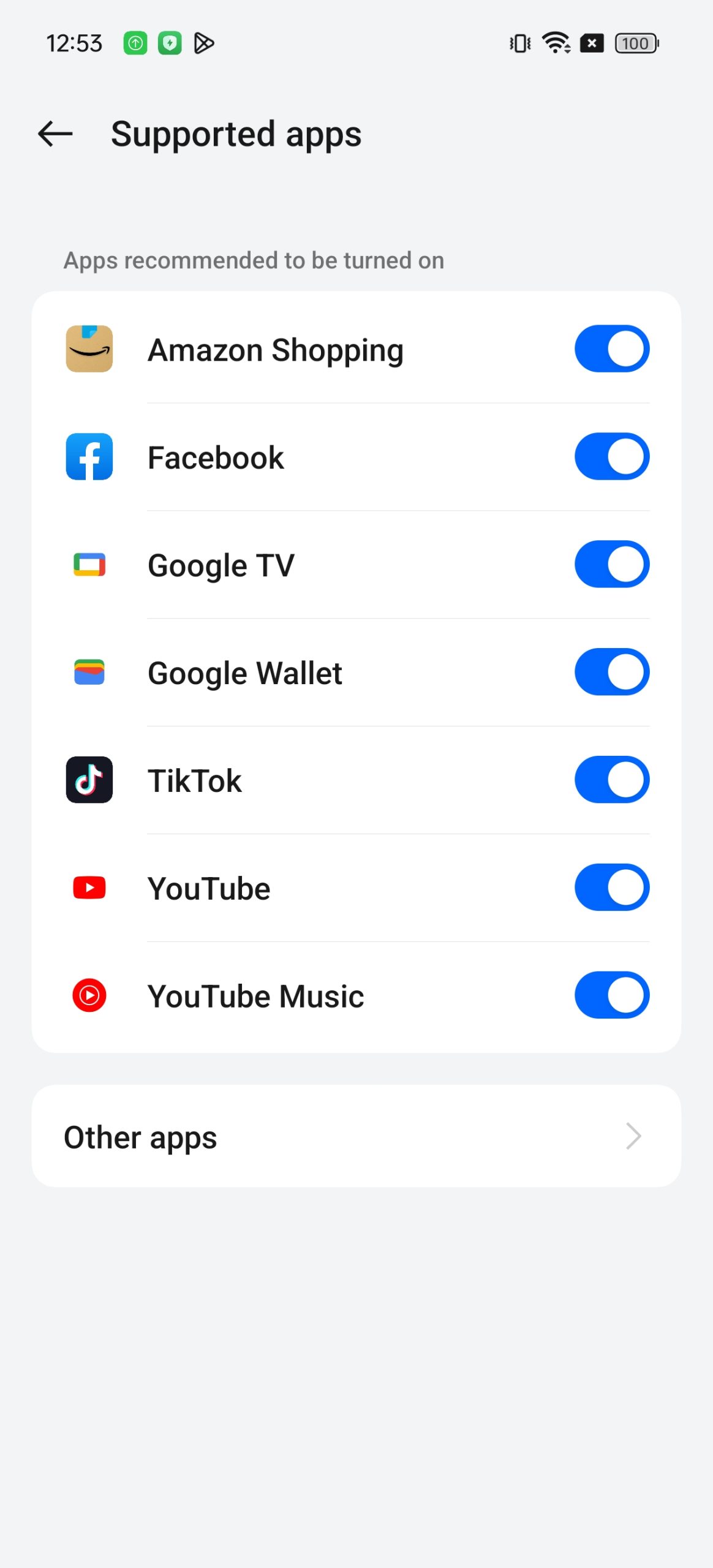Turn off the Amazon Shopping switch

pos(611,349)
